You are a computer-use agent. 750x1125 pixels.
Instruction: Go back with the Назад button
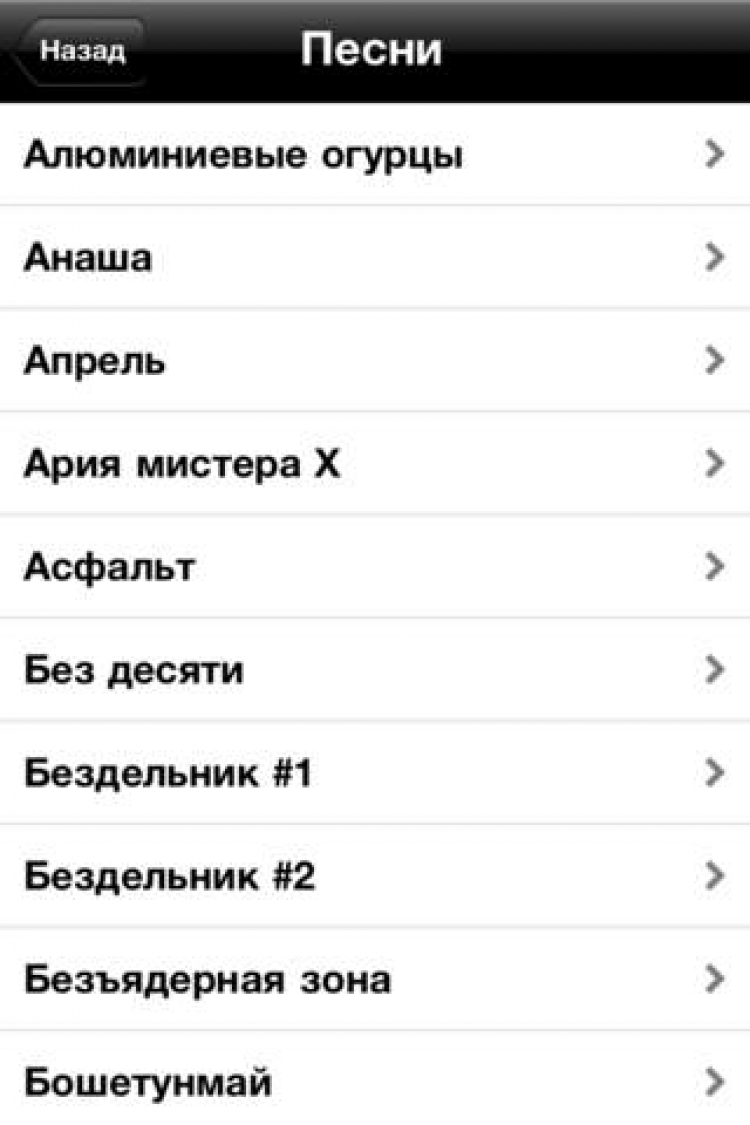(x=82, y=51)
